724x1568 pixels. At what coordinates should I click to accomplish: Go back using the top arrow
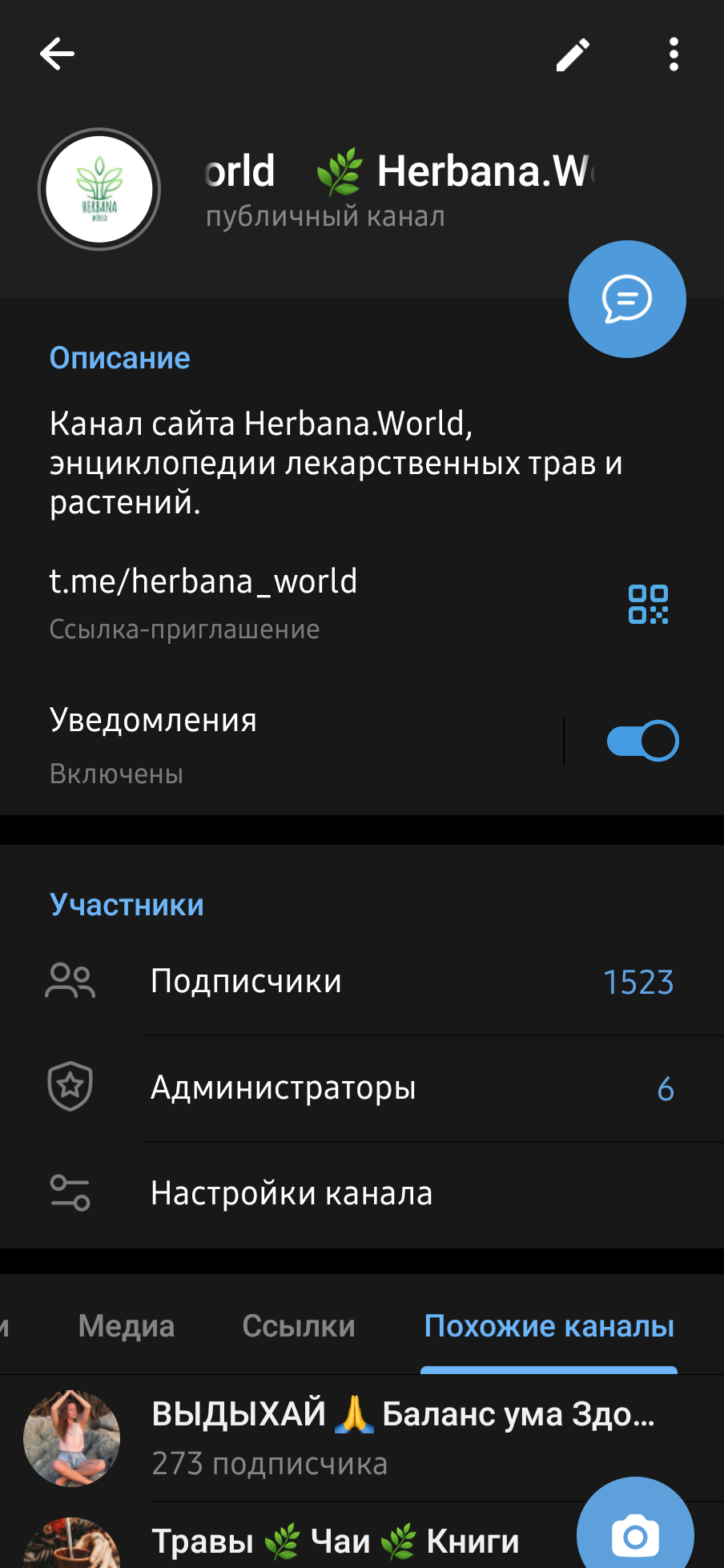[x=57, y=54]
